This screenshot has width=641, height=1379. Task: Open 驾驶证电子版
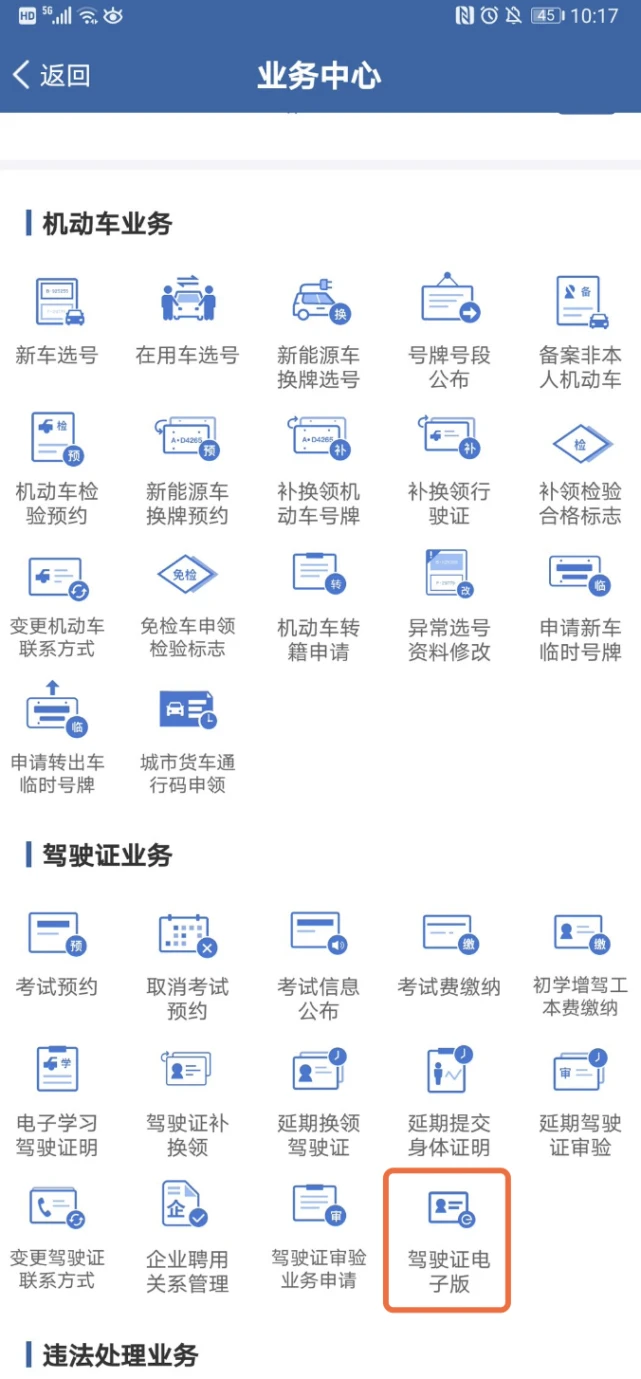[x=449, y=1238]
